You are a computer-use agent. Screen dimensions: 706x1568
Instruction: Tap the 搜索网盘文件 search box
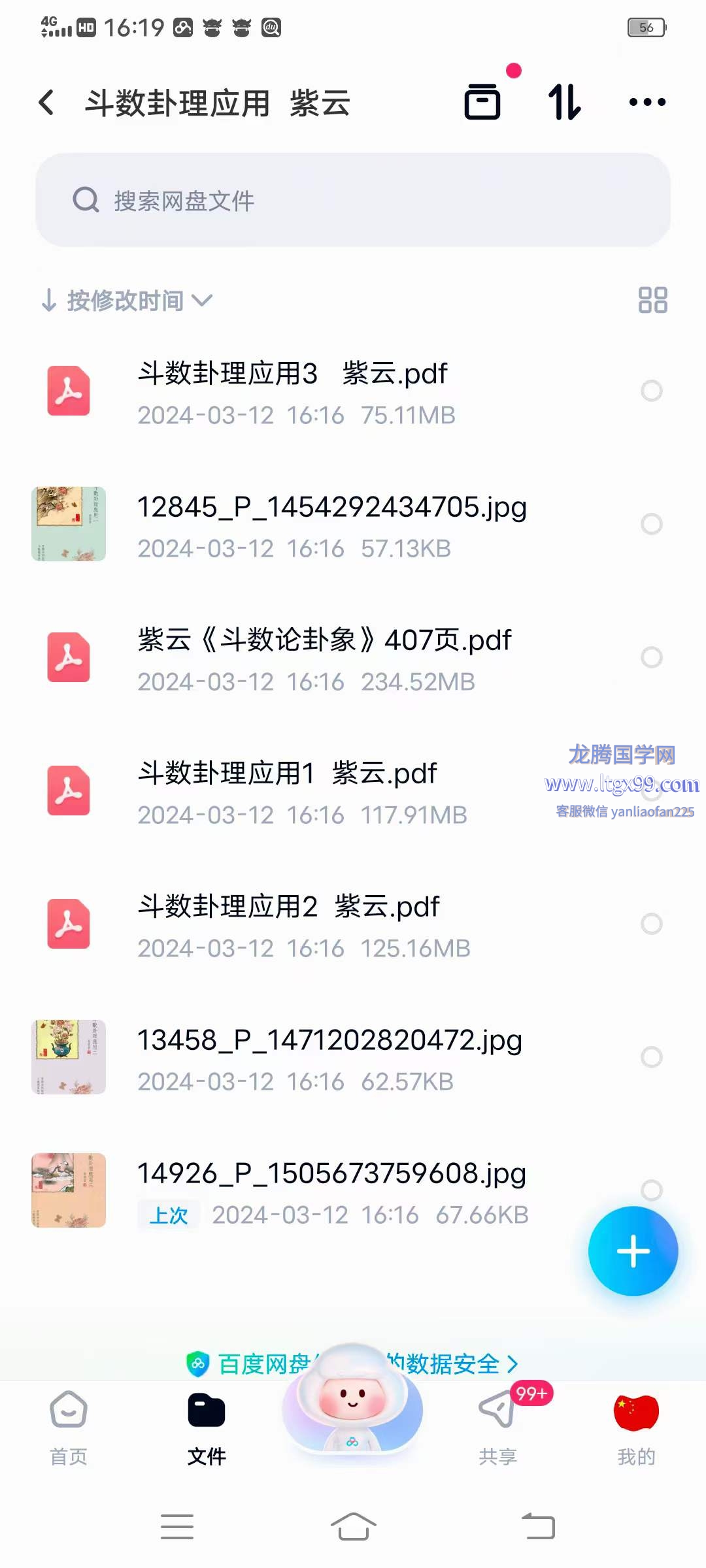point(353,200)
